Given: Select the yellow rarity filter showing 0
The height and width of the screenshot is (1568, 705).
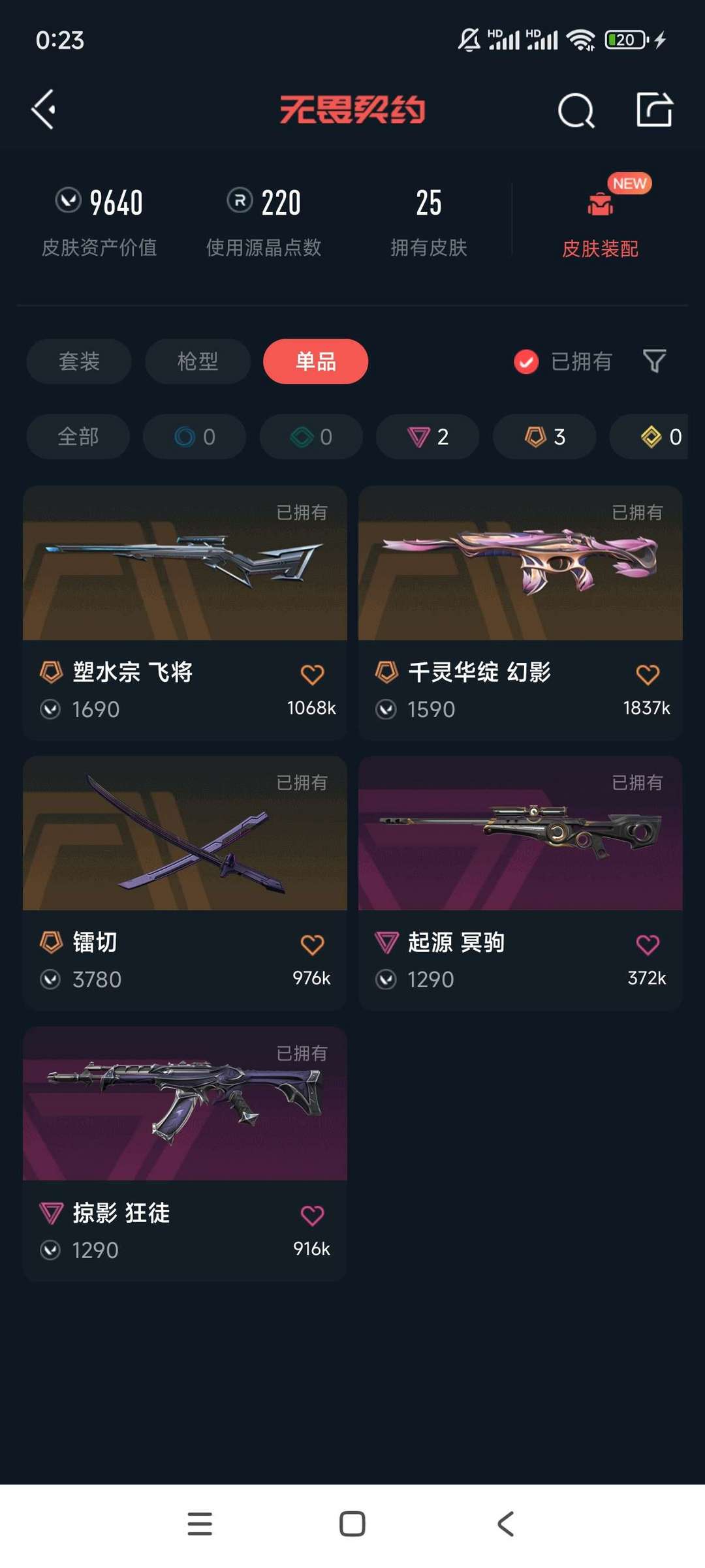Looking at the screenshot, I should (x=659, y=437).
